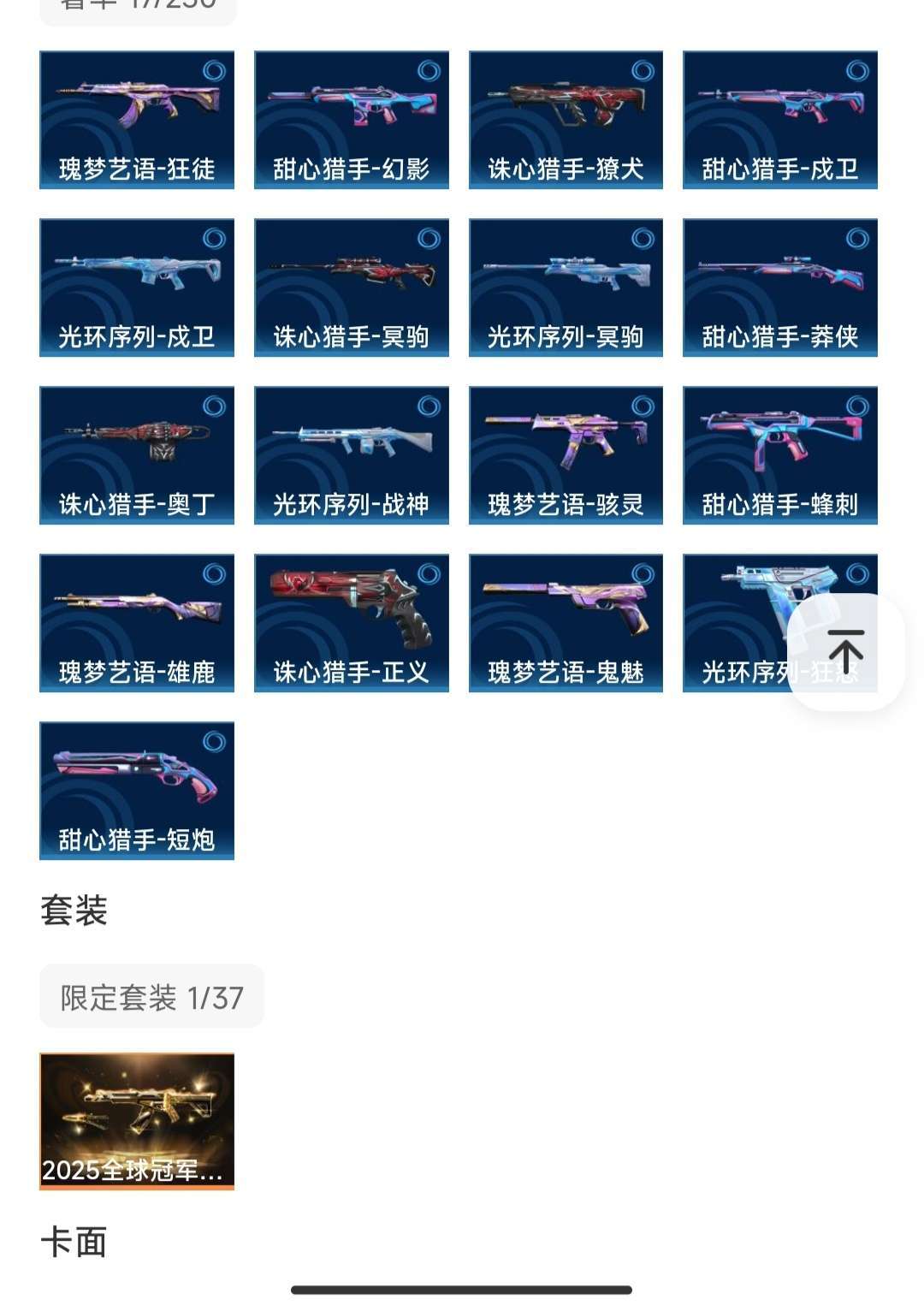View 瑰梦艺语-雄鹿 skin details
Viewport: 924px width, 1311px height.
(x=137, y=623)
